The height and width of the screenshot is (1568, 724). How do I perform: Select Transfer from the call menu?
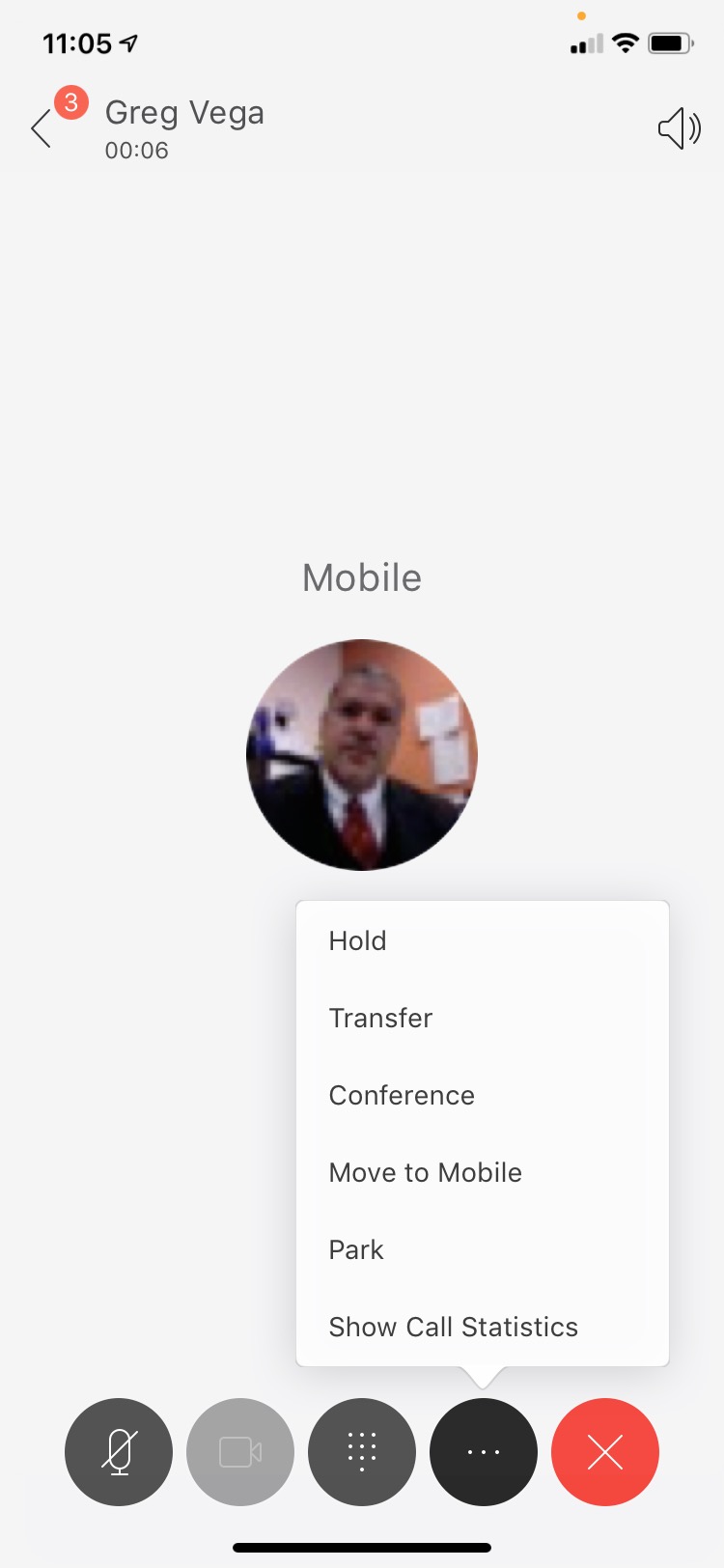[x=381, y=1018]
